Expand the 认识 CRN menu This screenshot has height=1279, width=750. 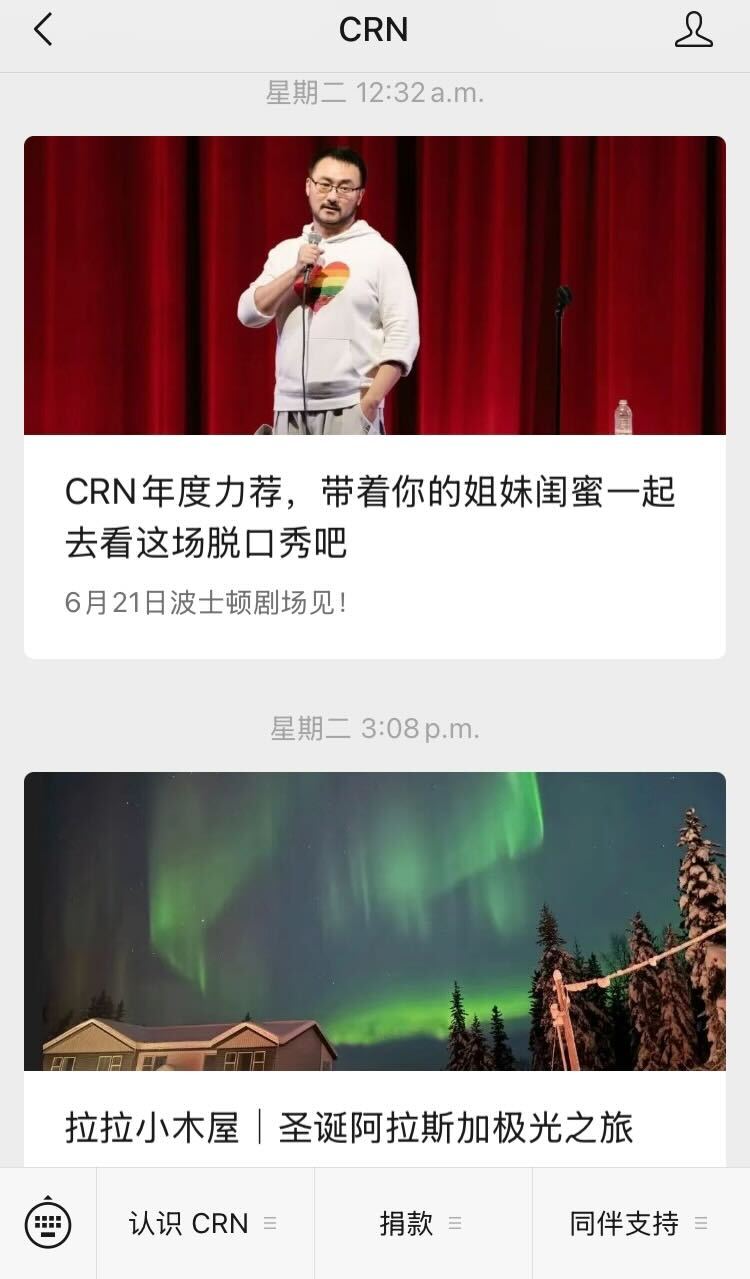pos(204,1223)
